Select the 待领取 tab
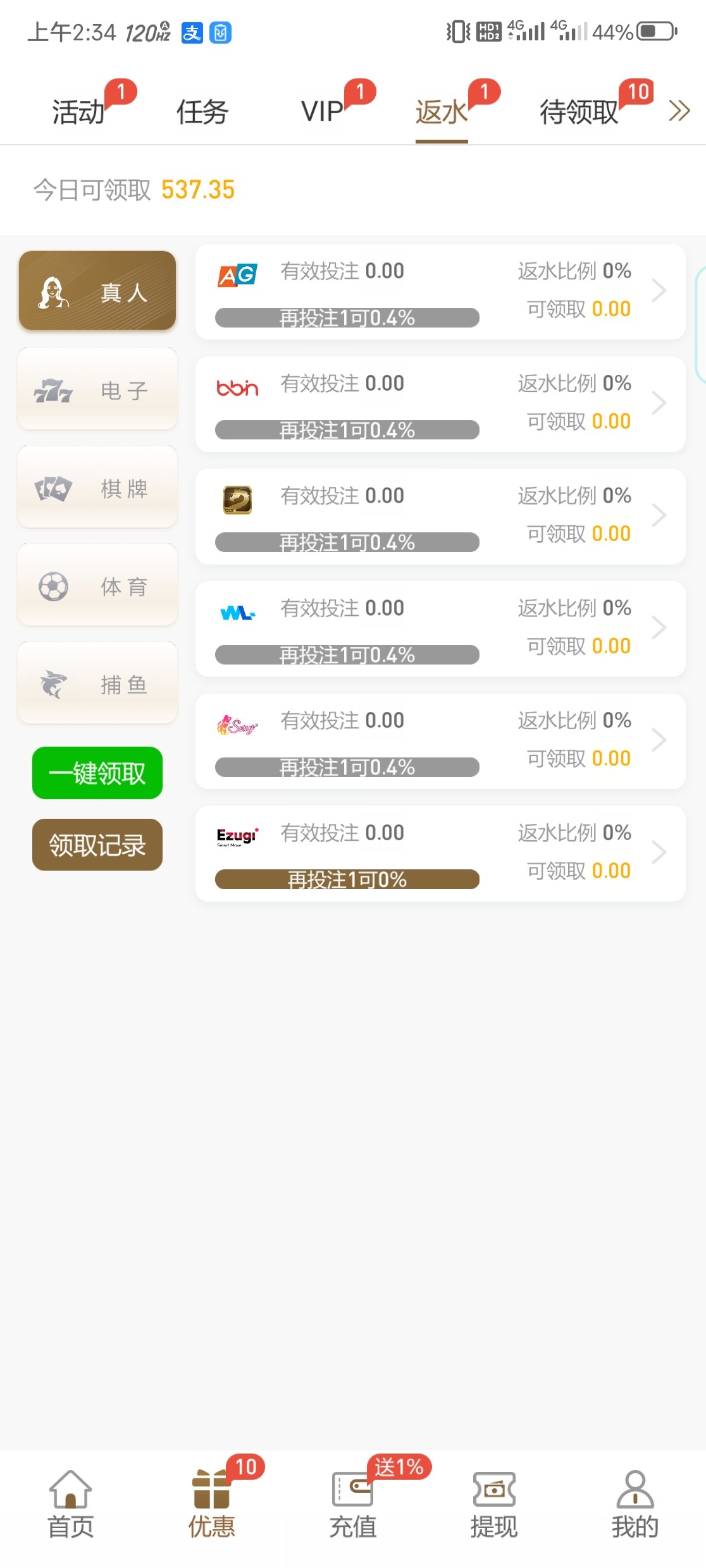Screen dimensions: 706x1568 578,112
